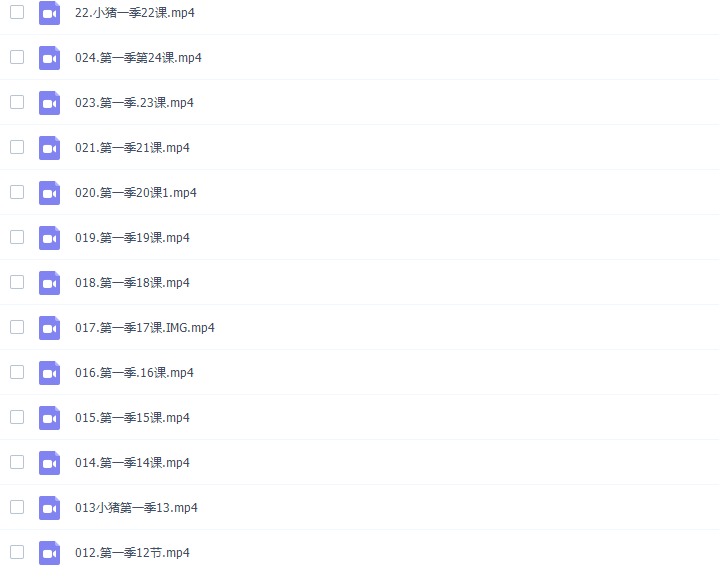Select checkbox for 013小猪第一季13.mp4

coord(17,507)
